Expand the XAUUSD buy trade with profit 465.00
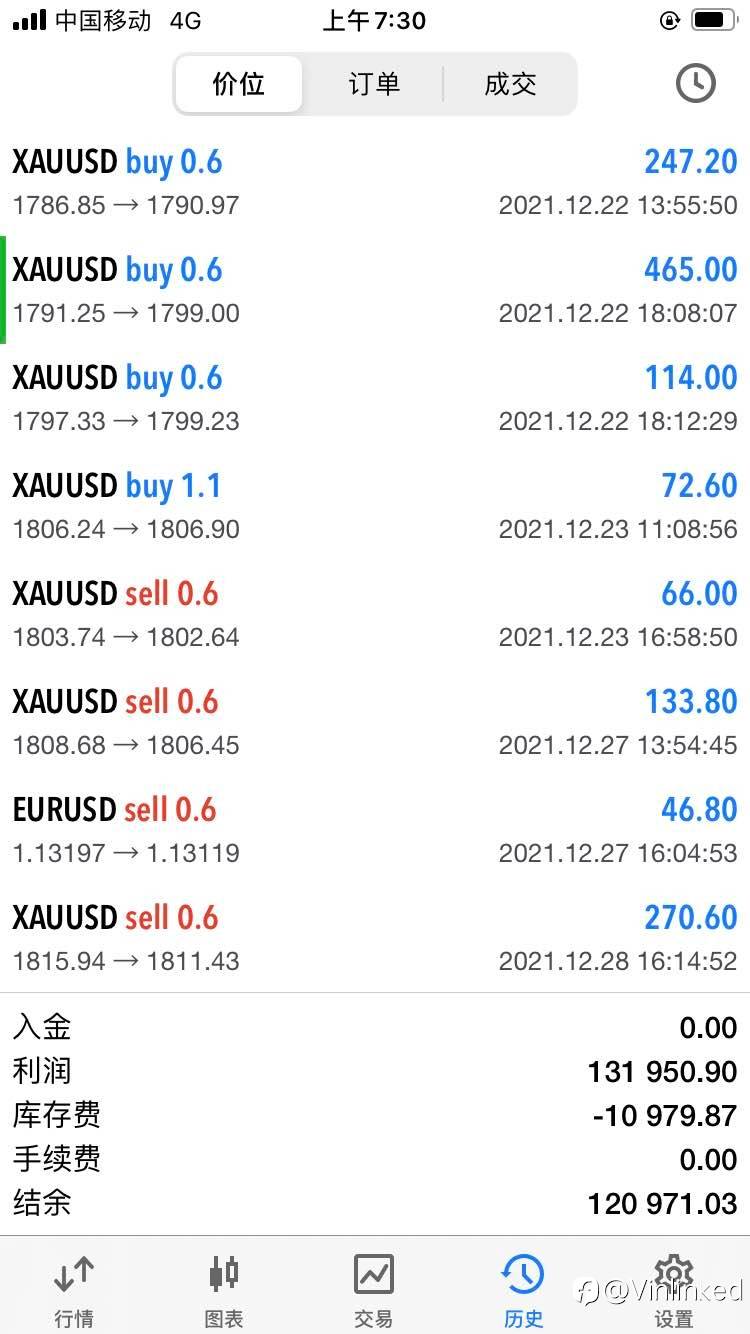750x1334 pixels. [375, 290]
